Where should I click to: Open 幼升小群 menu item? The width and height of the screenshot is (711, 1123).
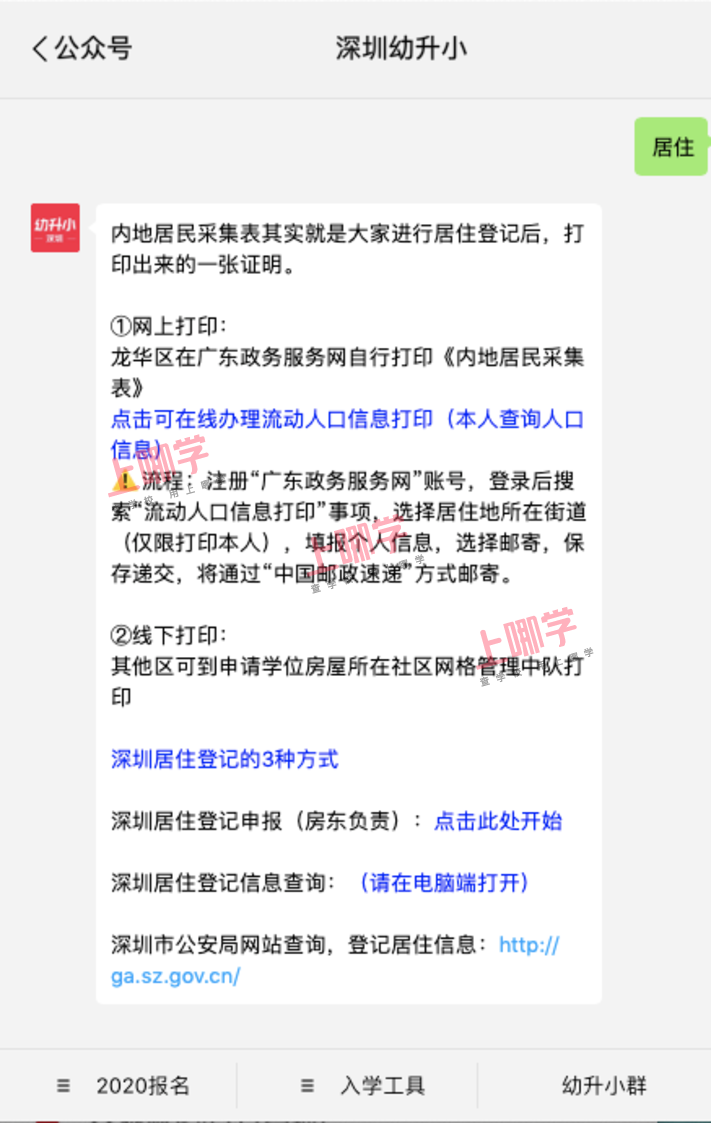point(603,1085)
